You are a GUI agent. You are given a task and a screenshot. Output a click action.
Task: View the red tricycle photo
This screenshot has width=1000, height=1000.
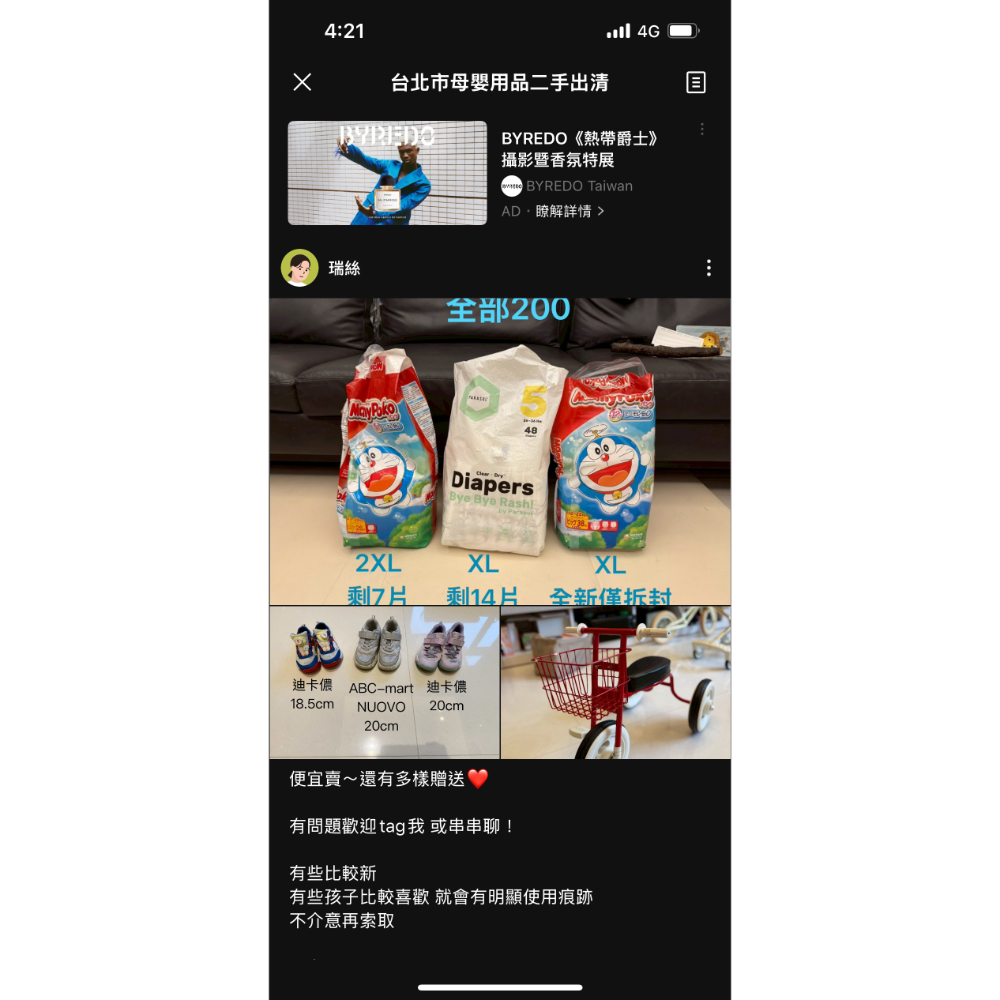coord(616,682)
